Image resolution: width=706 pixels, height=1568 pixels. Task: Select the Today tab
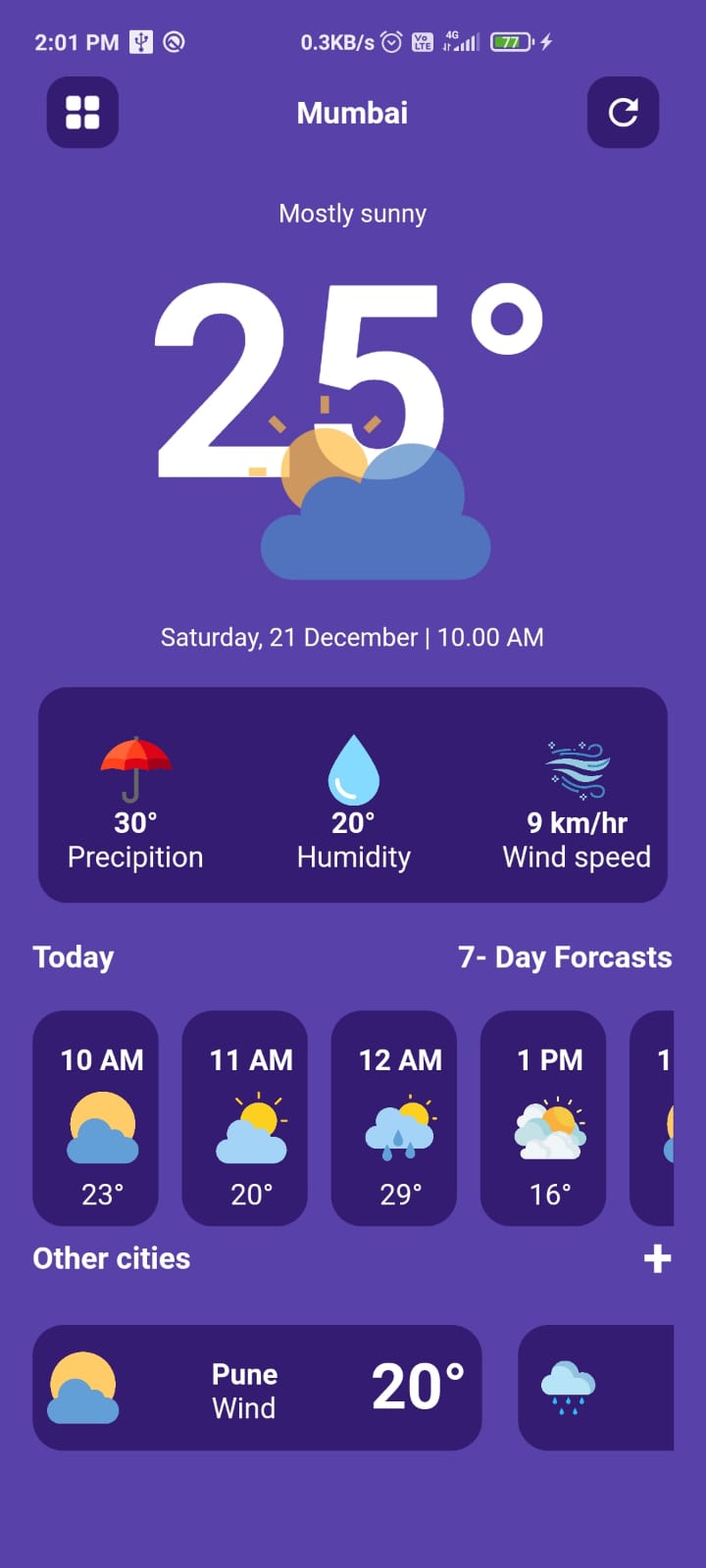pos(73,957)
